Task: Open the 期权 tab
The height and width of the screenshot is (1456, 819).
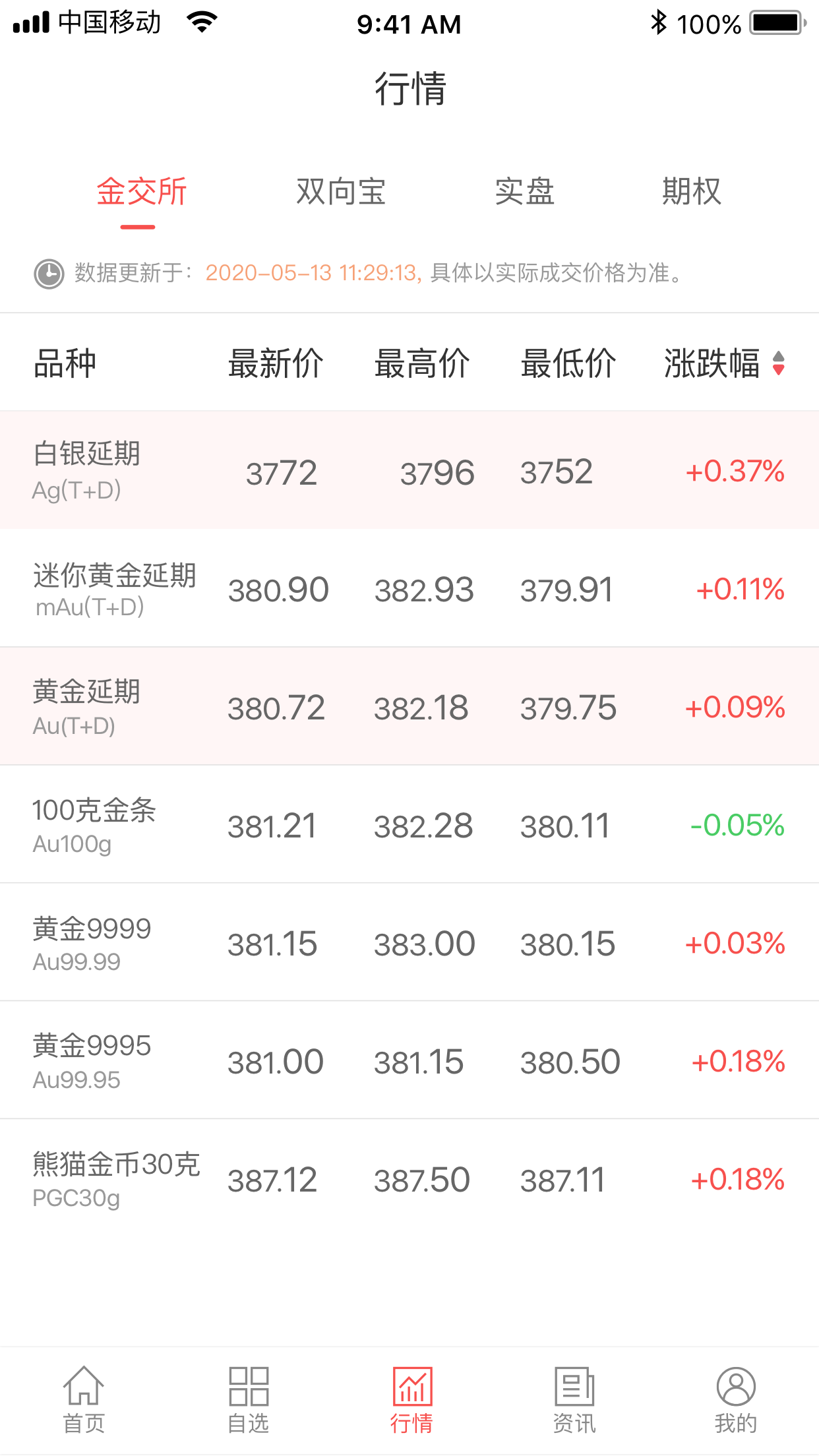Action: pyautogui.click(x=691, y=192)
